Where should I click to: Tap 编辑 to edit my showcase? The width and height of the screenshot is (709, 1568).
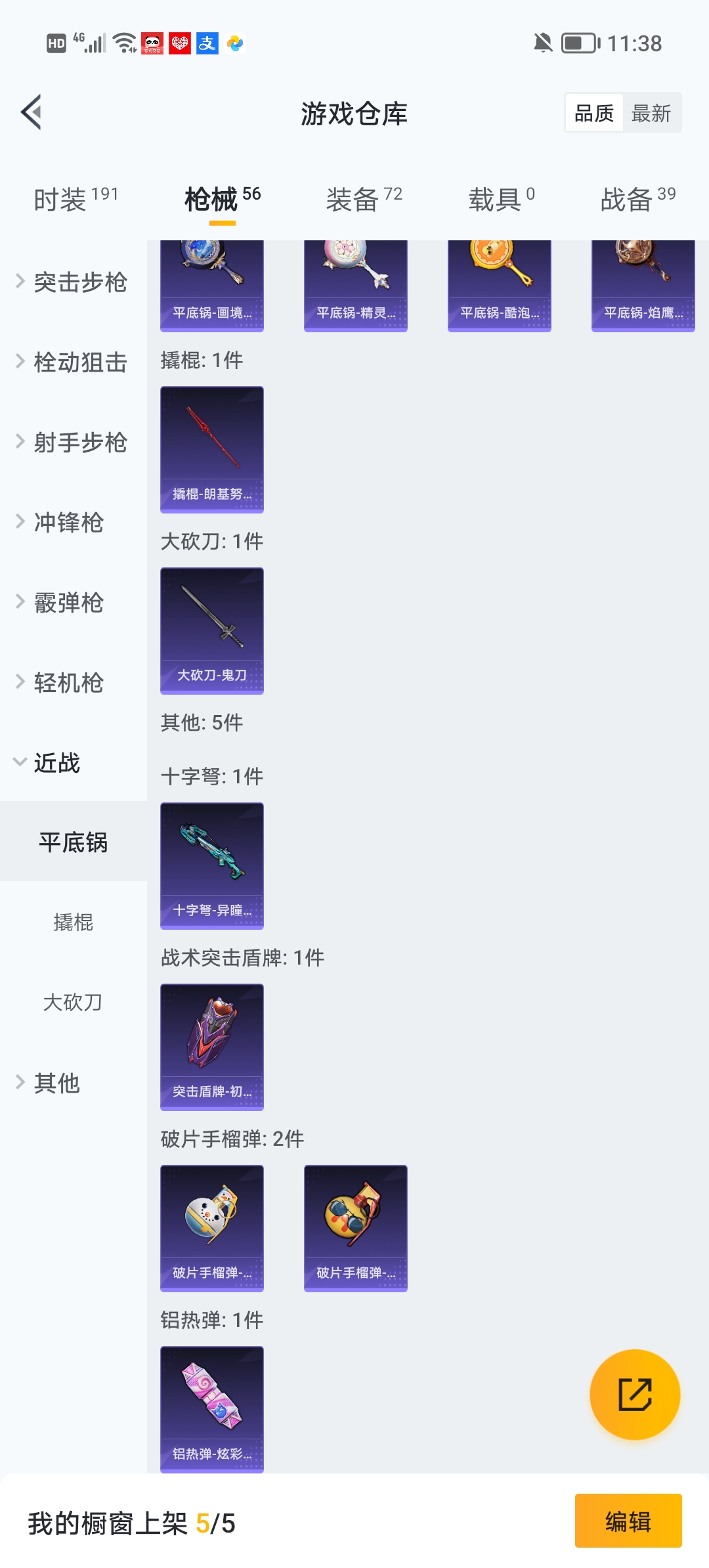(628, 1521)
